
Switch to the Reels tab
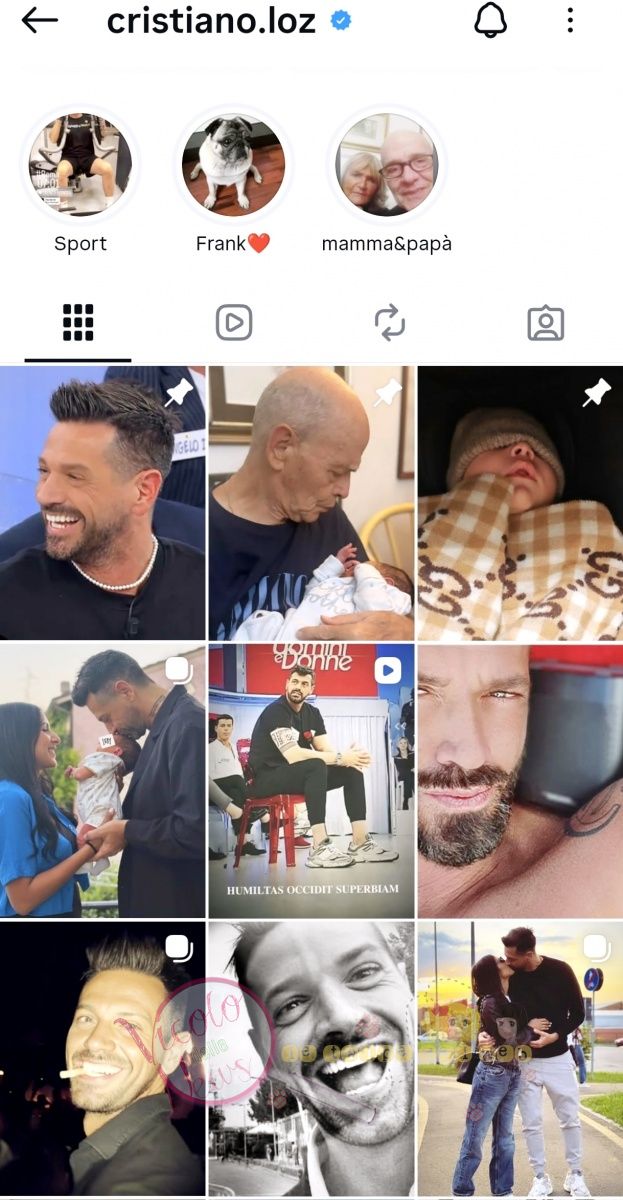pyautogui.click(x=234, y=322)
